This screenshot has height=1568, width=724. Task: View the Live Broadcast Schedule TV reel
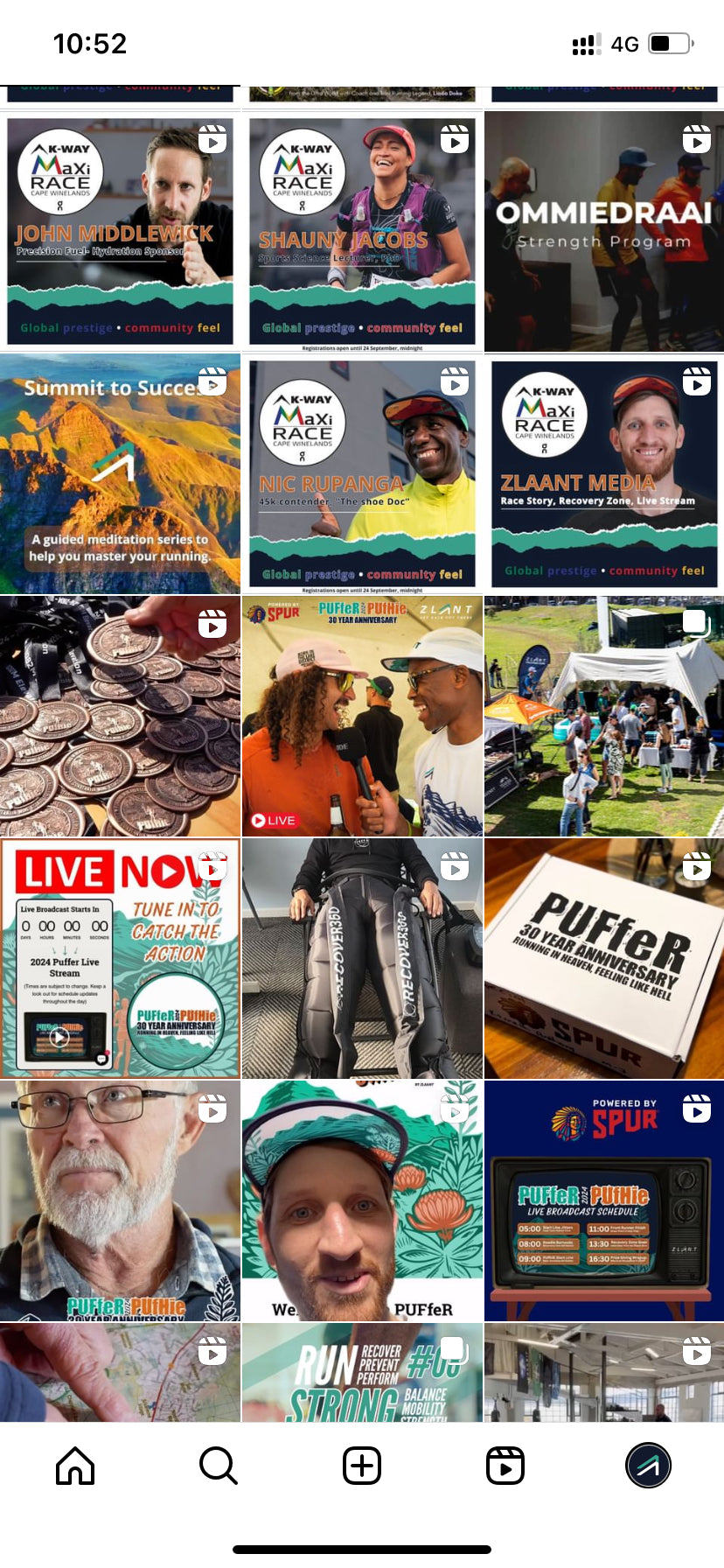click(x=604, y=1201)
